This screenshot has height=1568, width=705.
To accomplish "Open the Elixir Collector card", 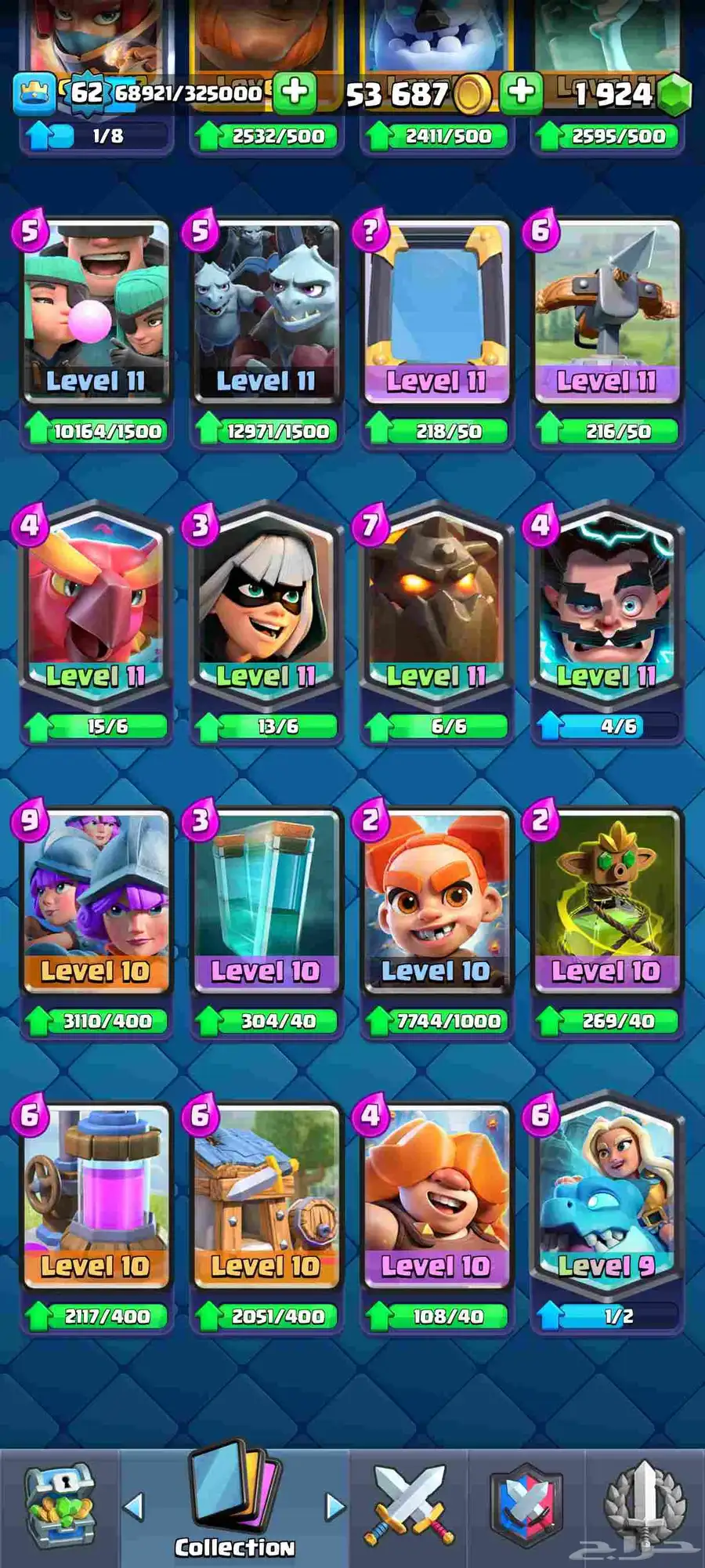I will pyautogui.click(x=96, y=1195).
